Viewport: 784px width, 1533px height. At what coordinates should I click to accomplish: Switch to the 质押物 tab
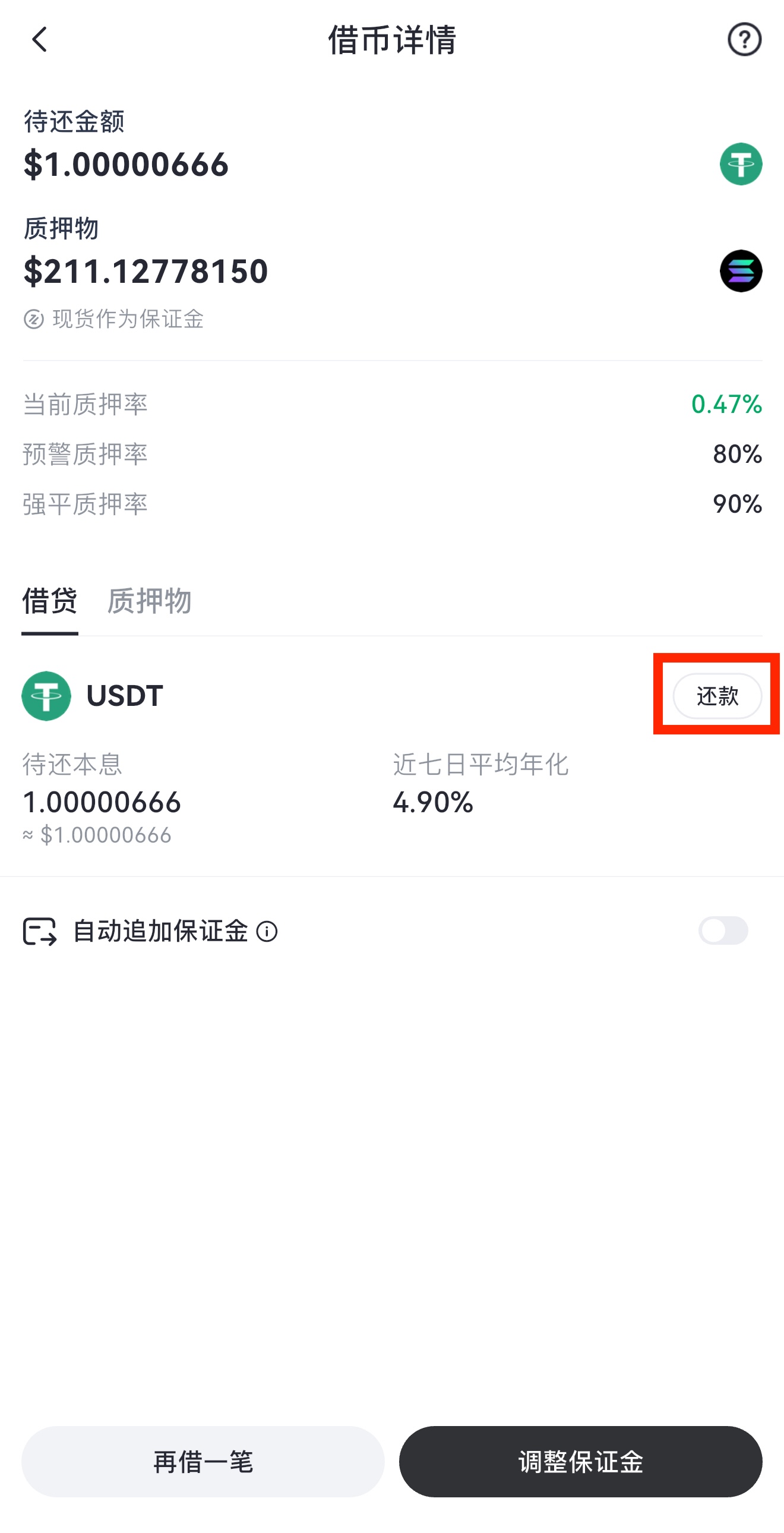click(148, 601)
